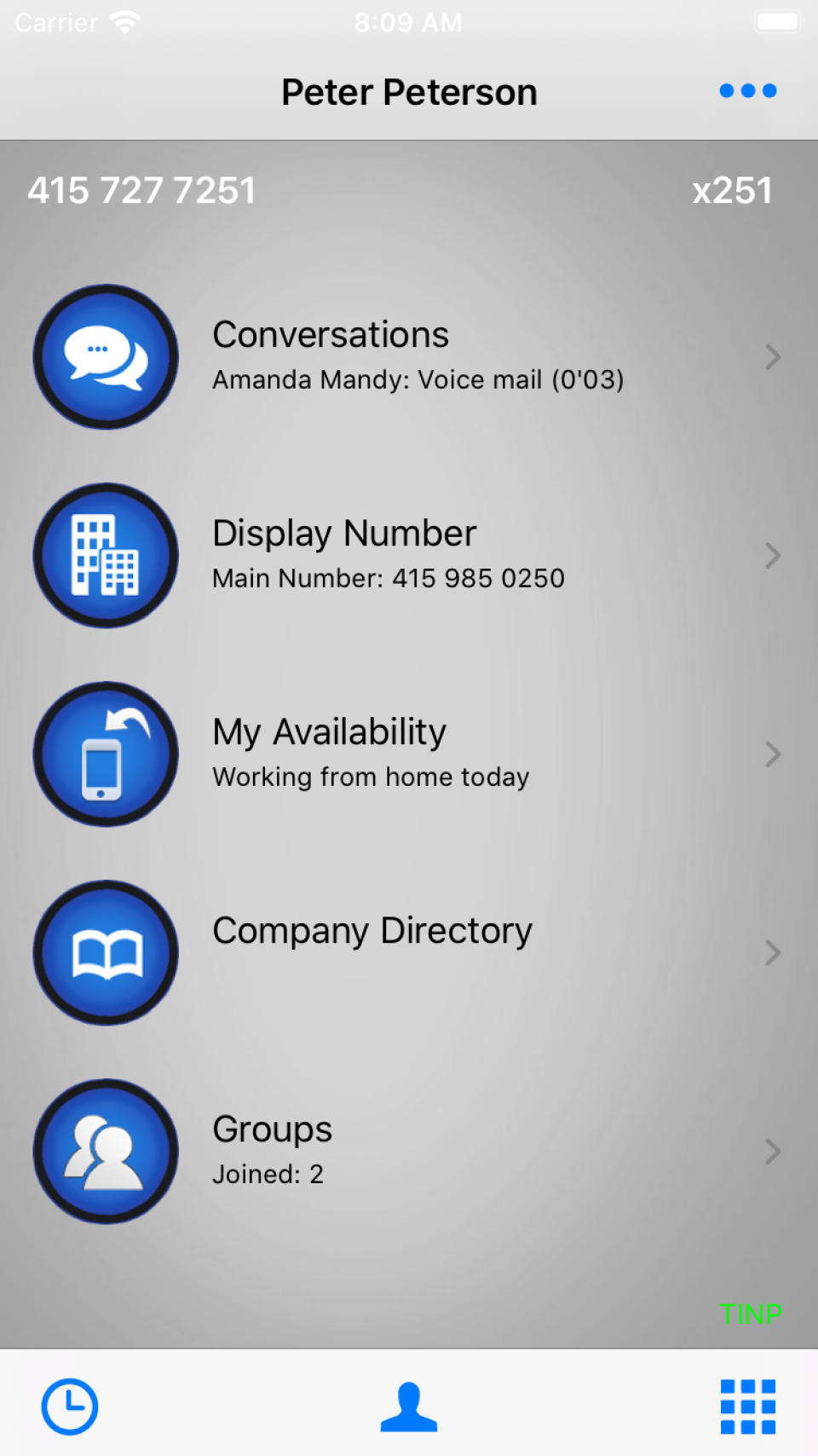Select the phone number 415 727 7251
Screen dimensions: 818x1456
tap(142, 190)
